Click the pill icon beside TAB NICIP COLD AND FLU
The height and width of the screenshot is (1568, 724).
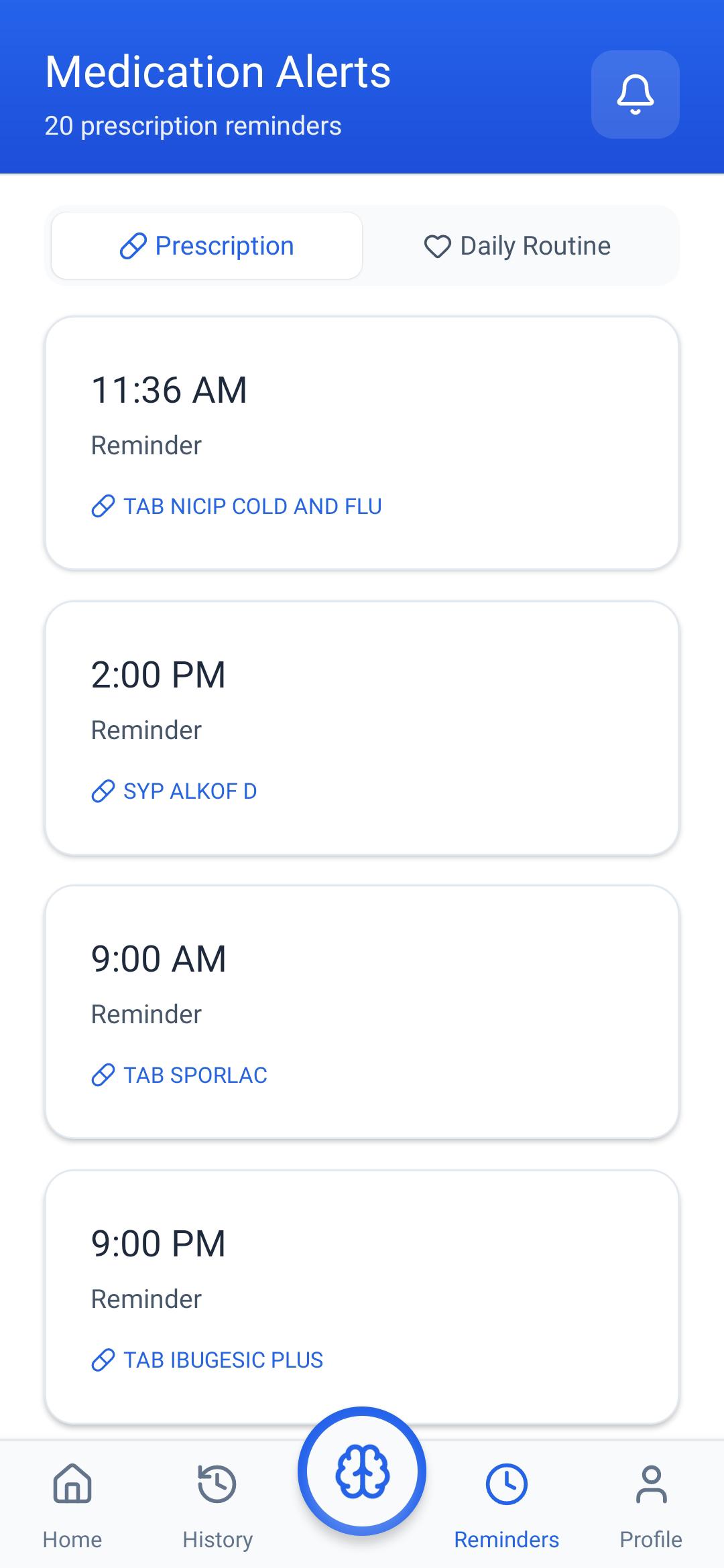[104, 506]
